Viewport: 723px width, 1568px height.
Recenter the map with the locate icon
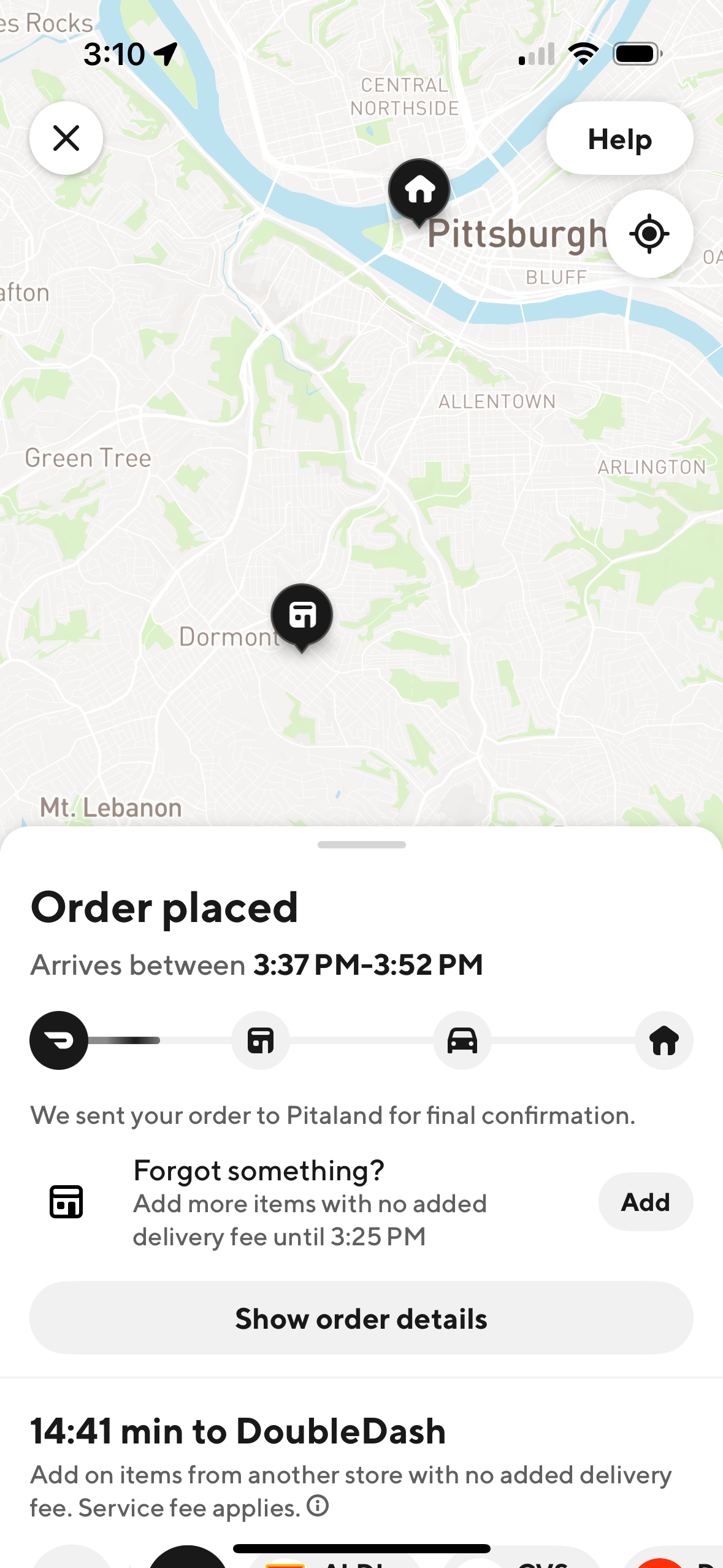coord(649,234)
